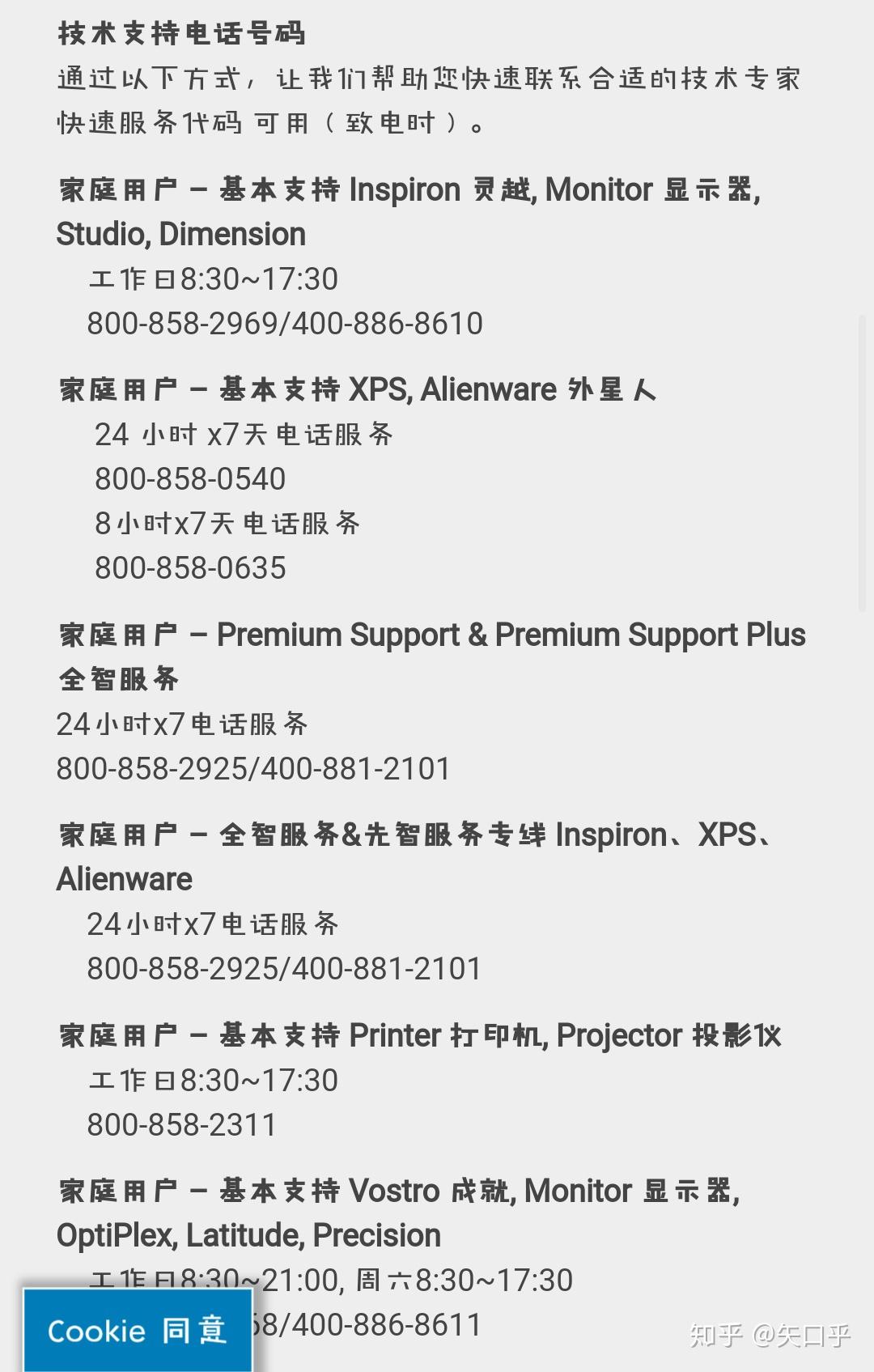Click the 24 小时 x7天 电话服务 text
874x1372 pixels.
[x=243, y=435]
